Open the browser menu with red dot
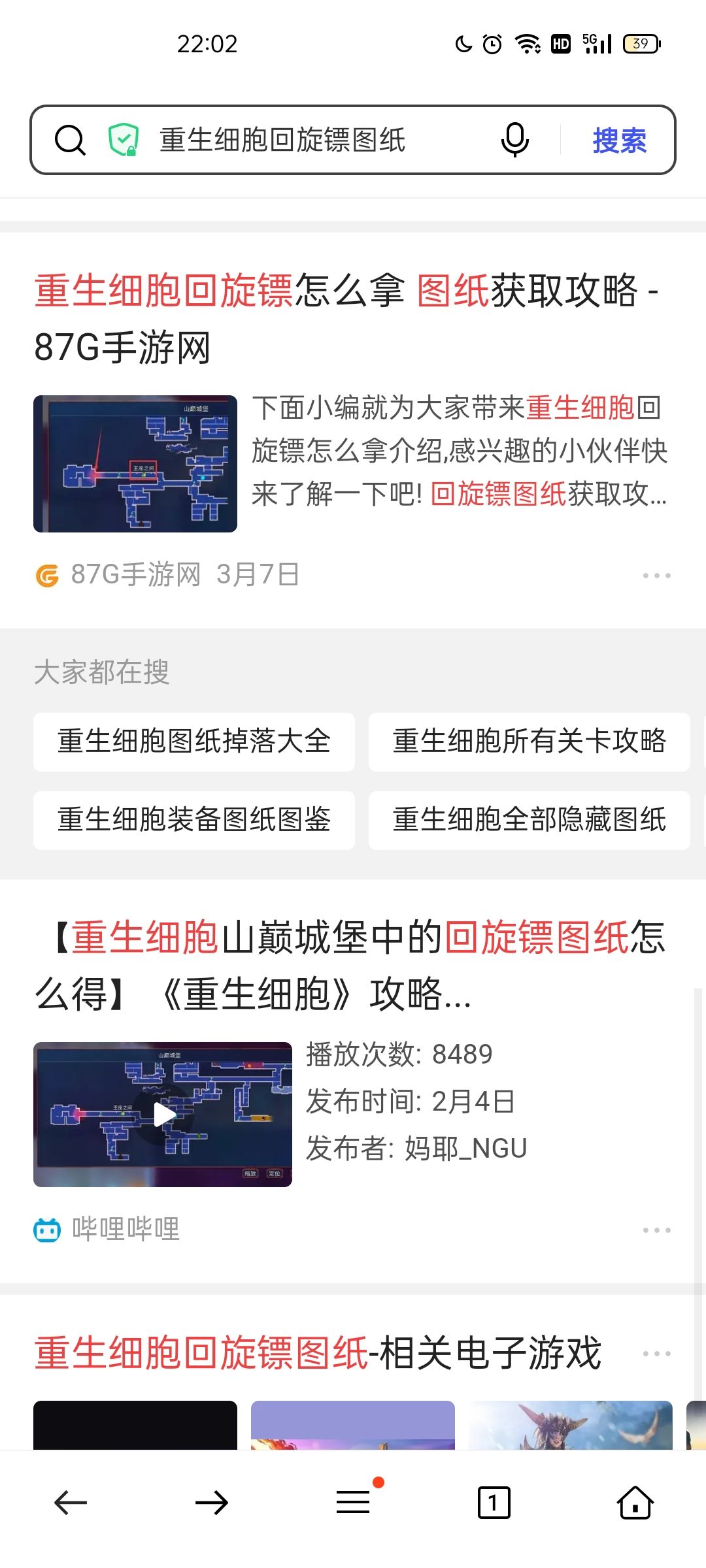The height and width of the screenshot is (1568, 706). (x=354, y=1501)
